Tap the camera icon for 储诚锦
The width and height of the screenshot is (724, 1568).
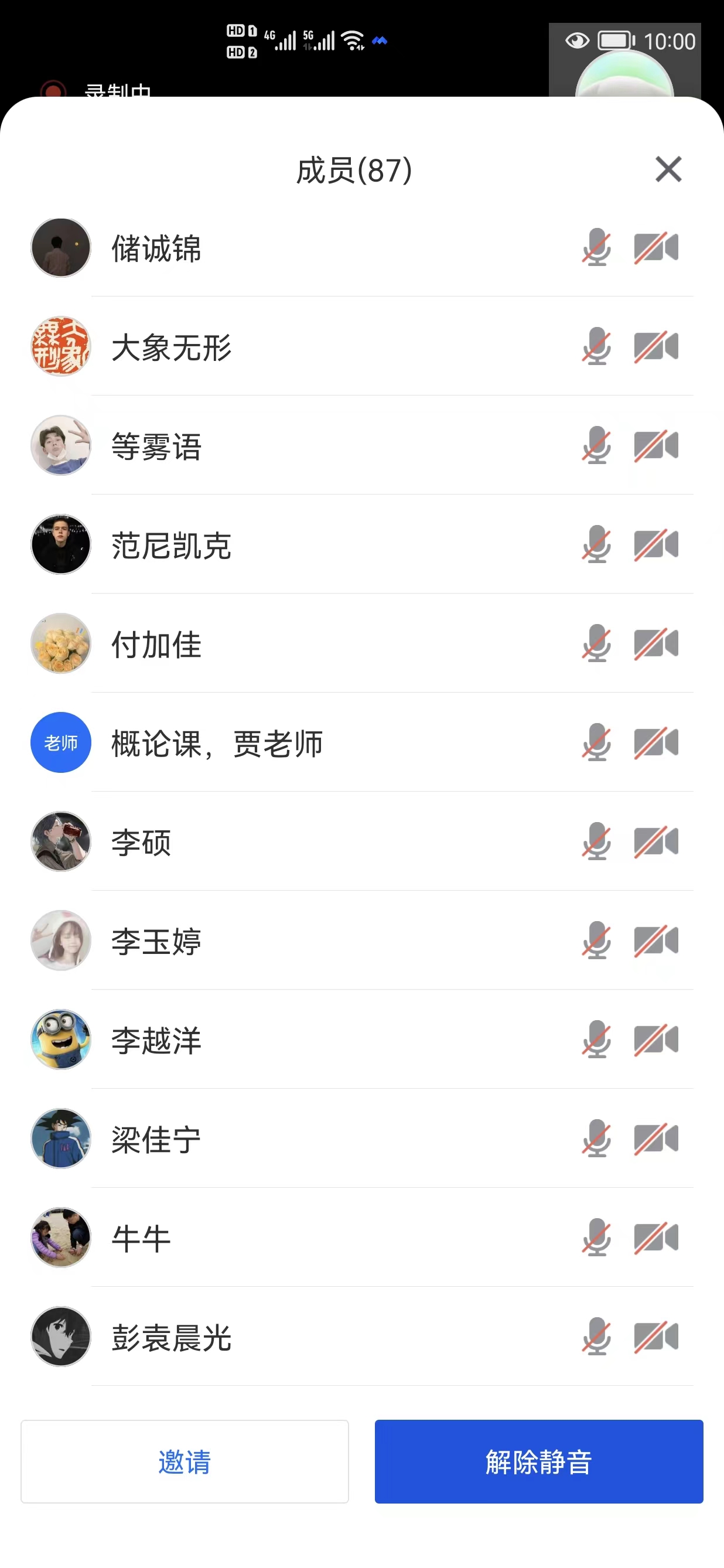tap(656, 248)
